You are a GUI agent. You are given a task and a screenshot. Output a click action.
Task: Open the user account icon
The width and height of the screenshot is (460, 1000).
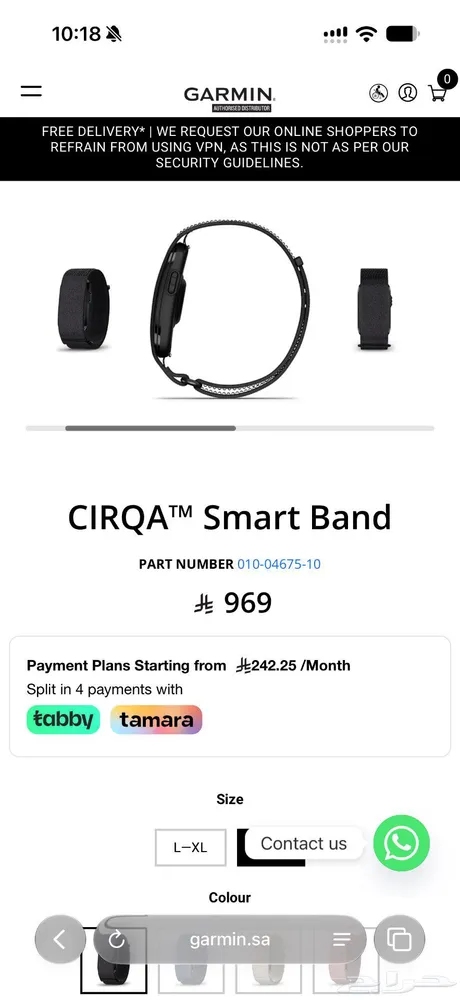pyautogui.click(x=407, y=92)
